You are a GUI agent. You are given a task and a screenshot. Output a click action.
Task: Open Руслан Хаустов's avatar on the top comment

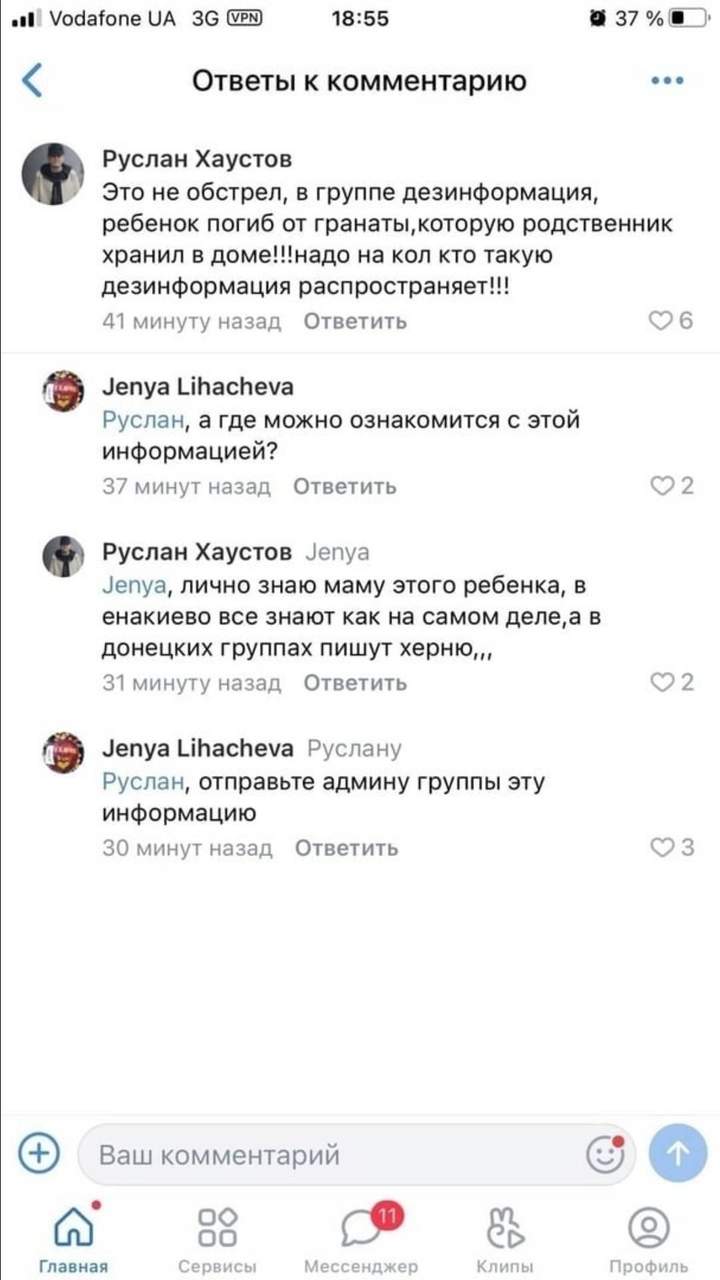pyautogui.click(x=52, y=172)
